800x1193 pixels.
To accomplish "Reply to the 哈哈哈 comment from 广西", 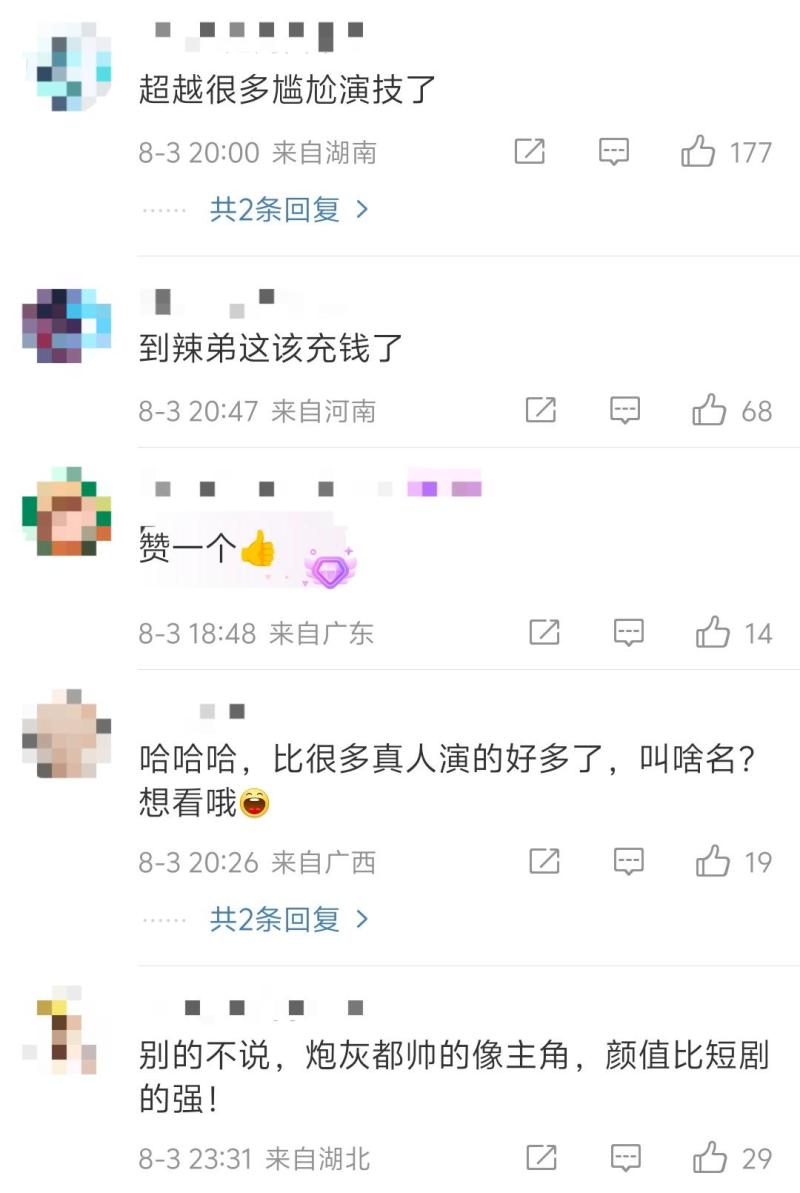I will point(628,861).
